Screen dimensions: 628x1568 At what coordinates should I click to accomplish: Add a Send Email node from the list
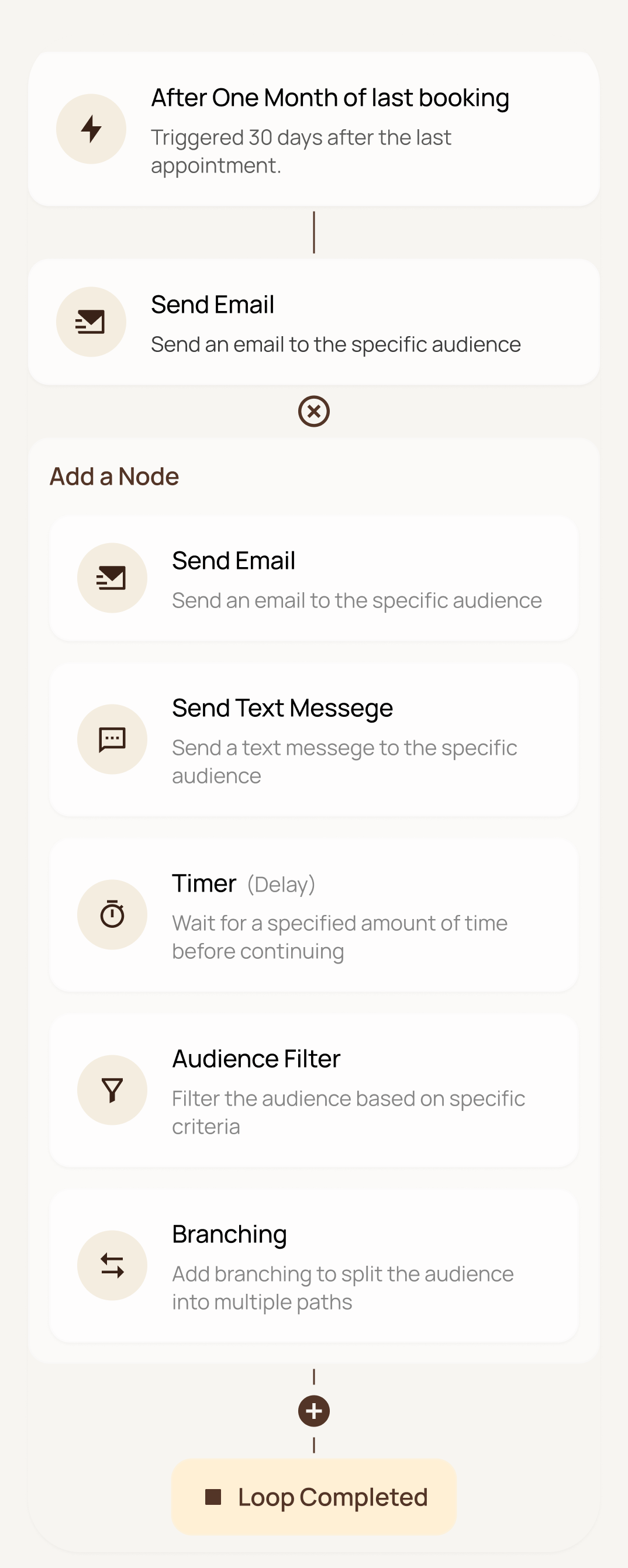pyautogui.click(x=313, y=578)
